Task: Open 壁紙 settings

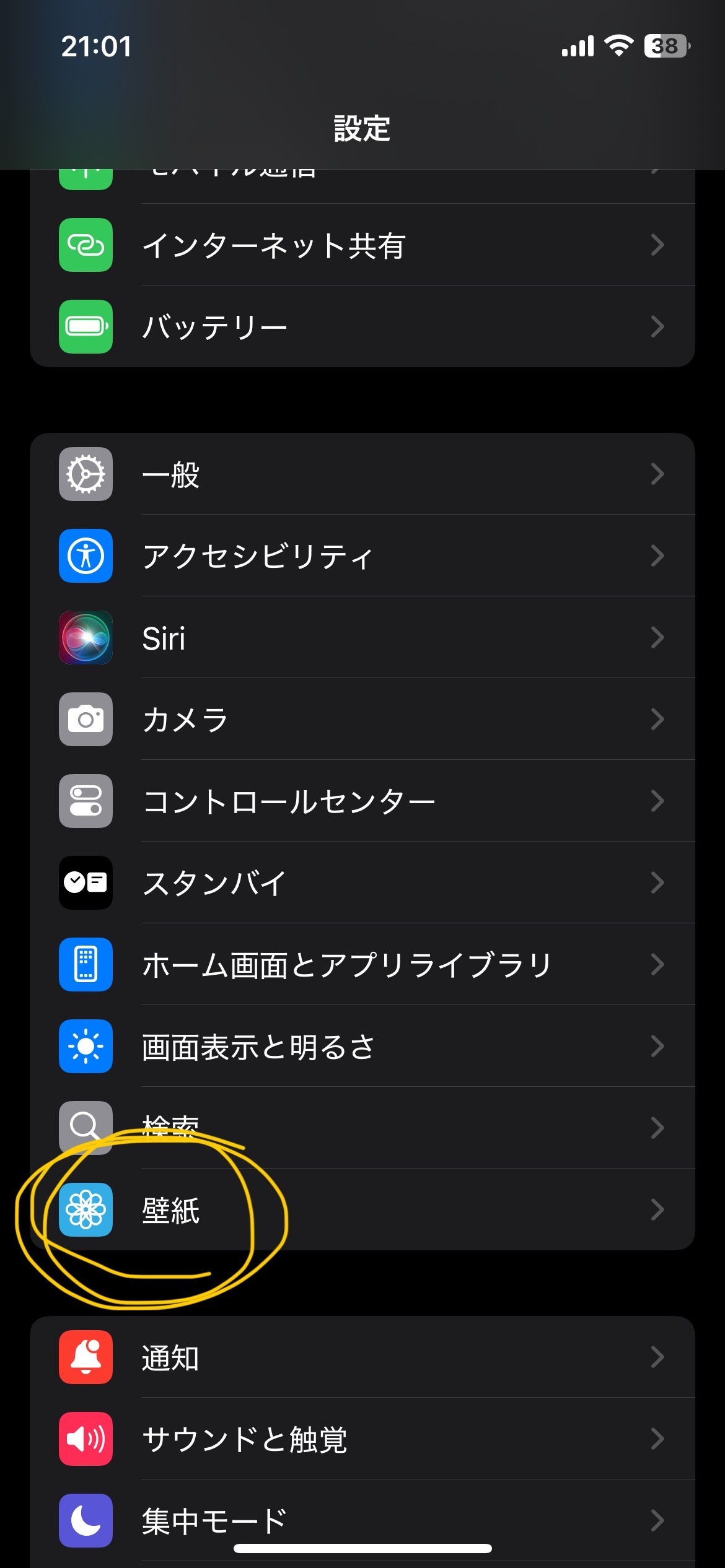Action: point(362,1210)
